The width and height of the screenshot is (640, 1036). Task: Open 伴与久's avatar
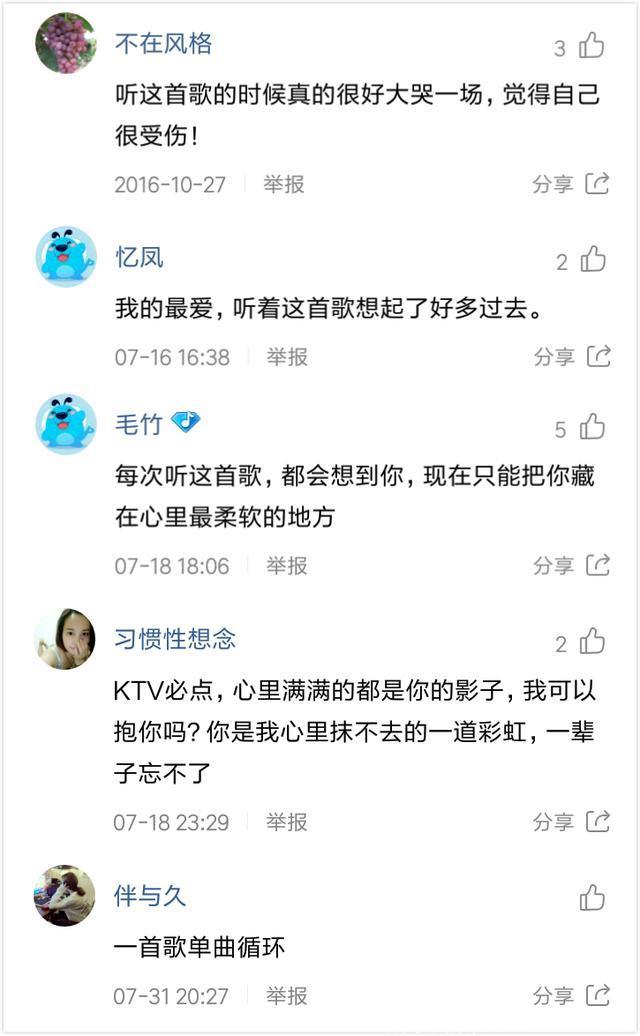[65, 896]
